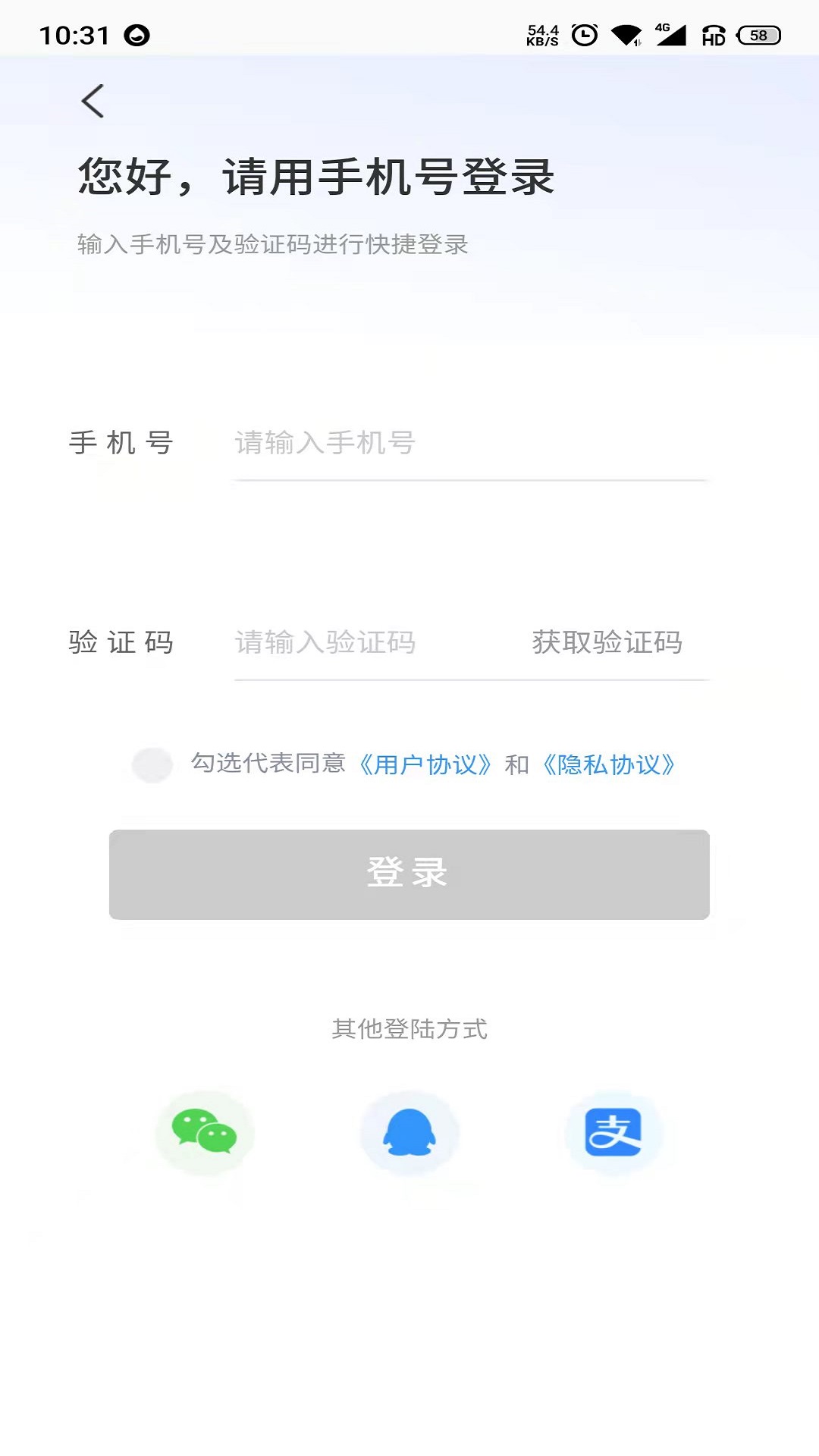Log in with Alipay
This screenshot has height=1456, width=819.
pos(613,1132)
